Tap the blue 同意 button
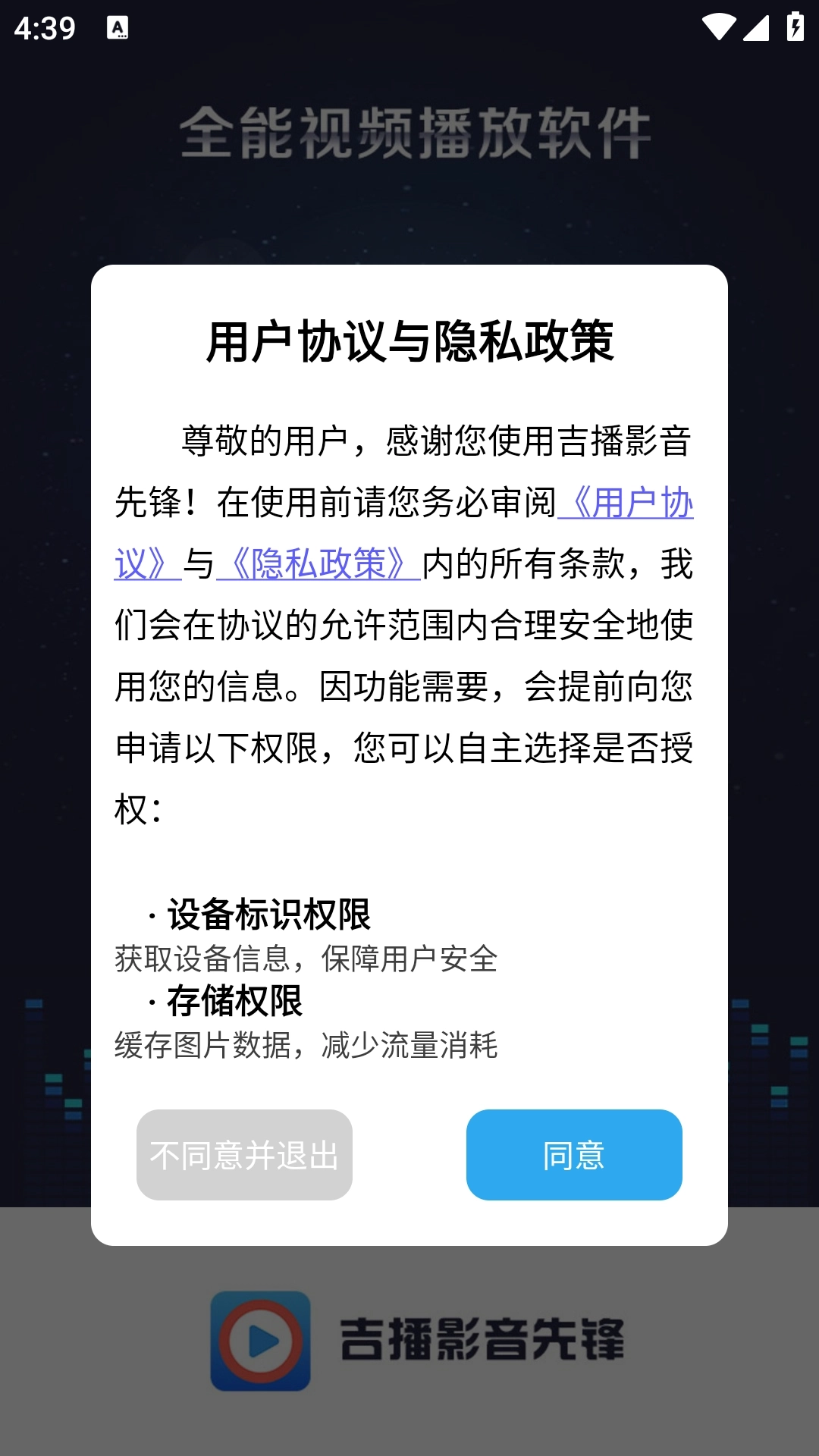The image size is (819, 1456). click(x=574, y=1155)
